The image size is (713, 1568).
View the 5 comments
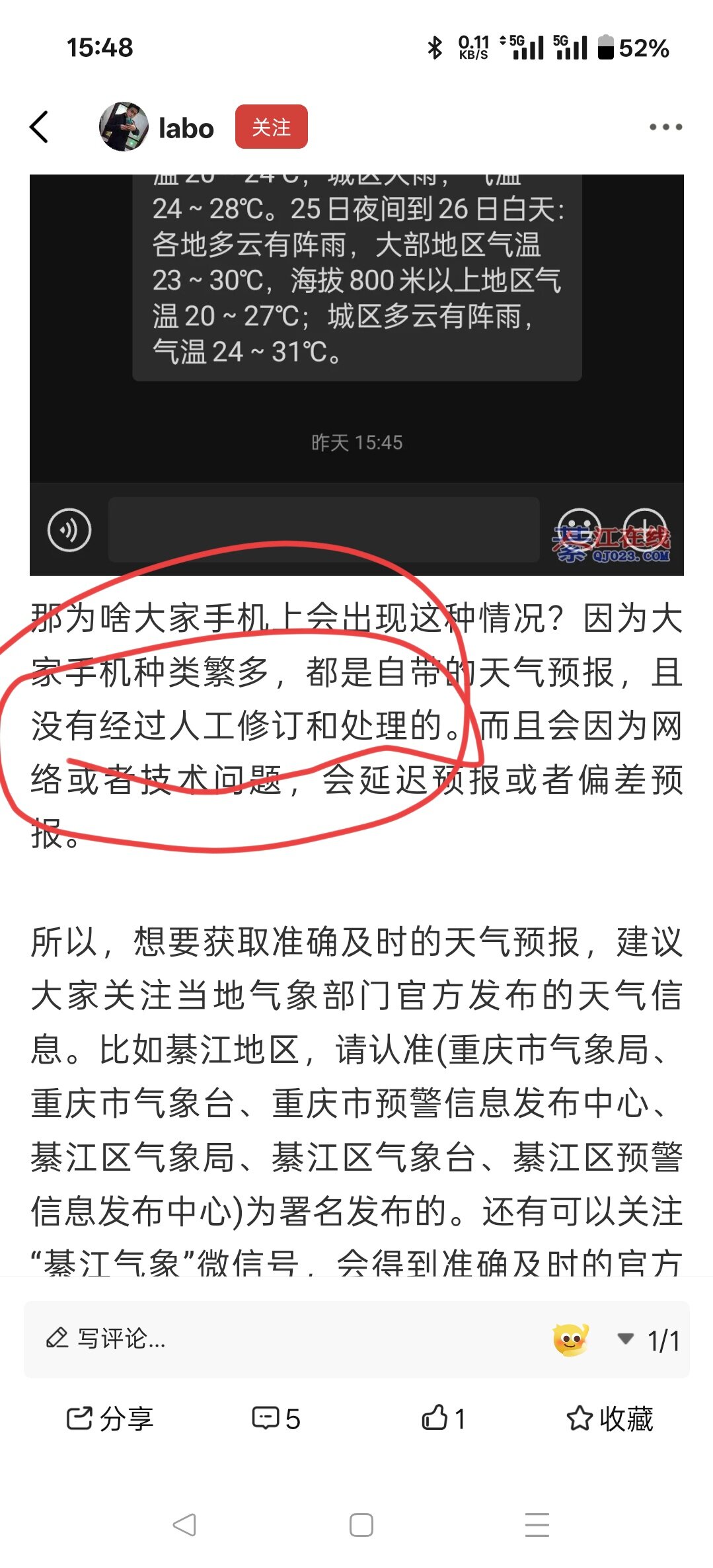click(x=276, y=1419)
